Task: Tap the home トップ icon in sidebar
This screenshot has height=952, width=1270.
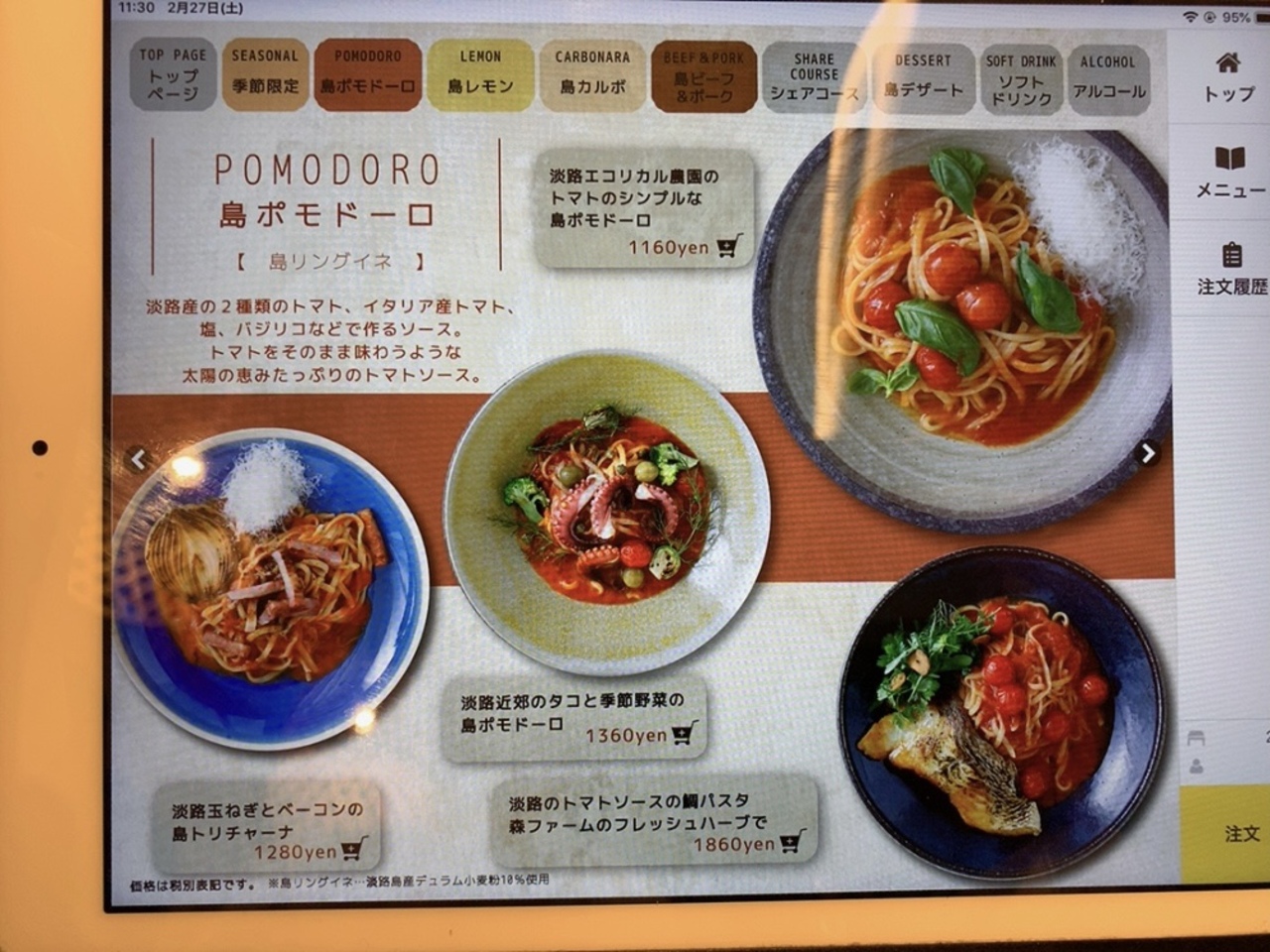Action: coord(1228,76)
